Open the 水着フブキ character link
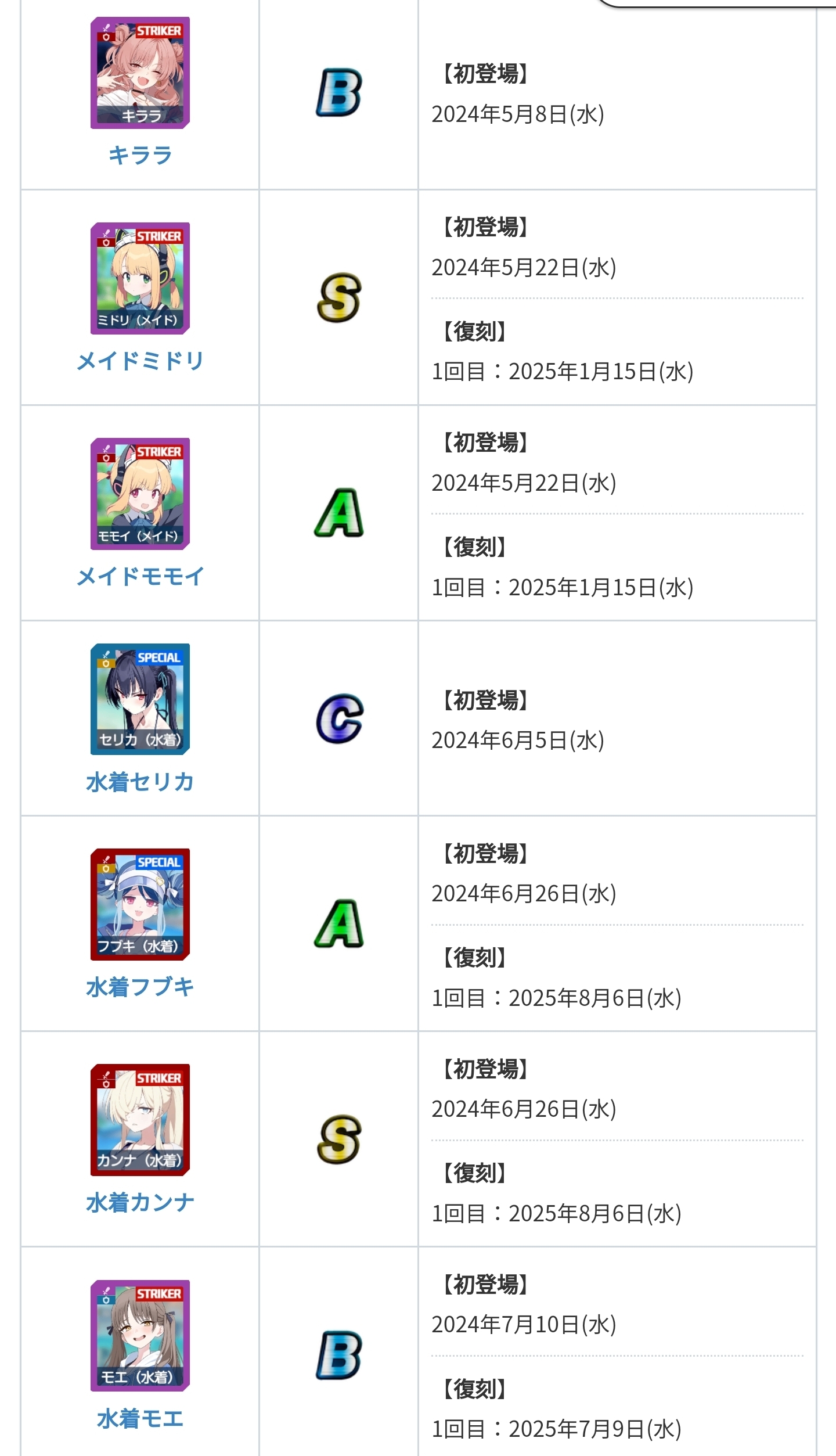Screen dimensions: 836x1456 pyautogui.click(x=140, y=987)
